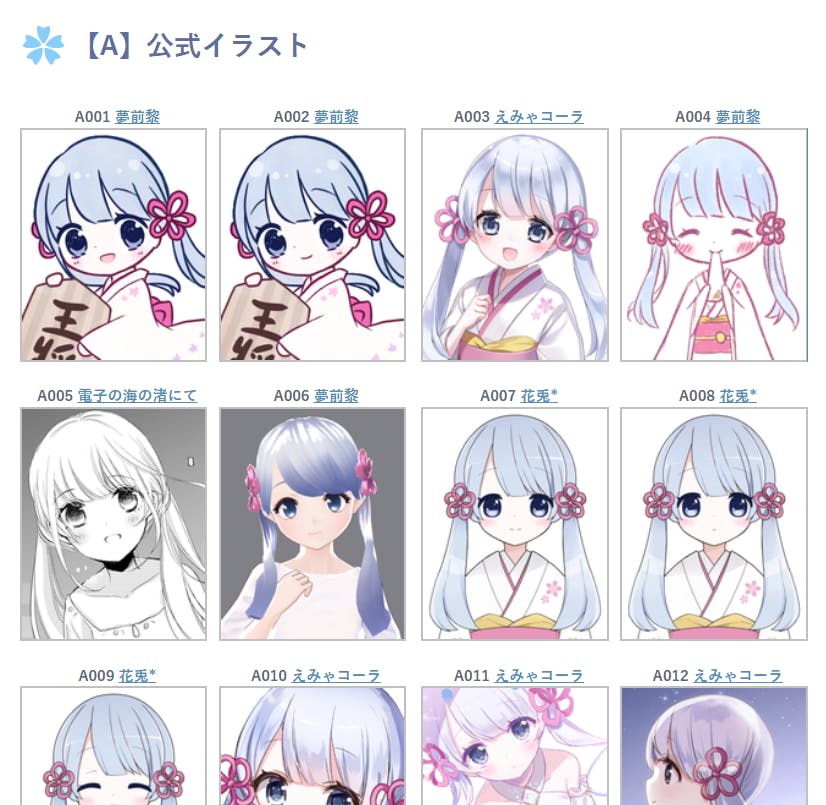Open the えみゃコーラ link above illustration A010
Image resolution: width=826 pixels, height=805 pixels.
click(336, 676)
